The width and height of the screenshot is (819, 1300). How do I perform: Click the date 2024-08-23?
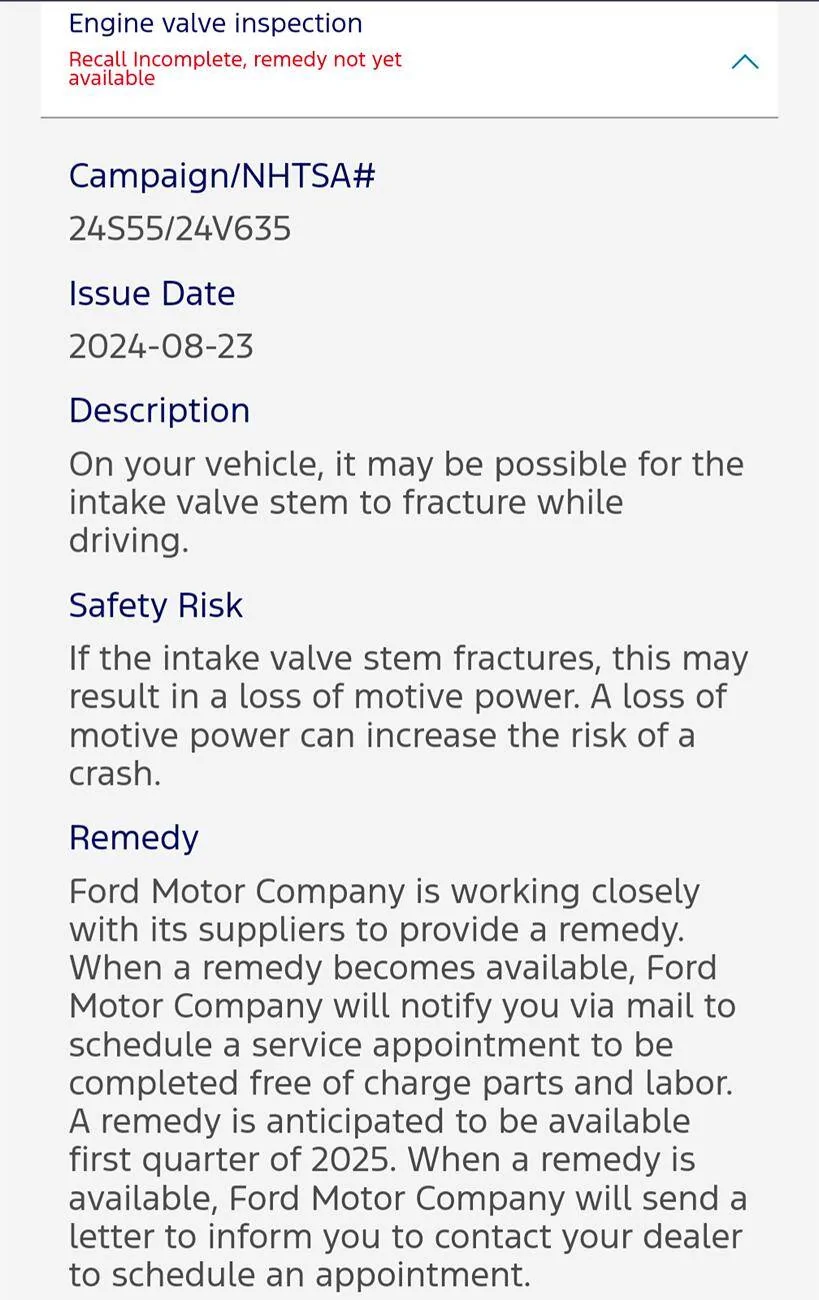(160, 346)
